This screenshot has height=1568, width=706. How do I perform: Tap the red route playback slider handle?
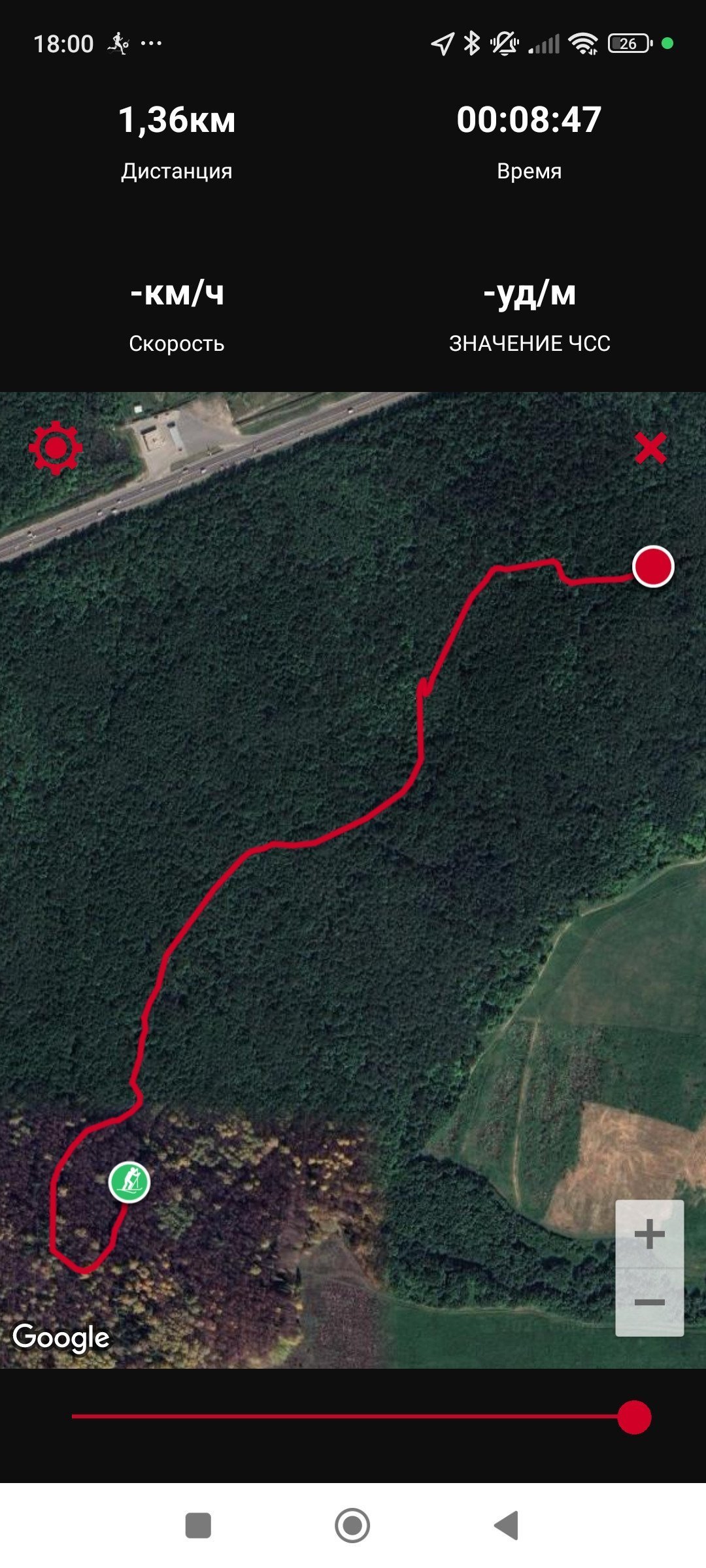click(x=634, y=1417)
